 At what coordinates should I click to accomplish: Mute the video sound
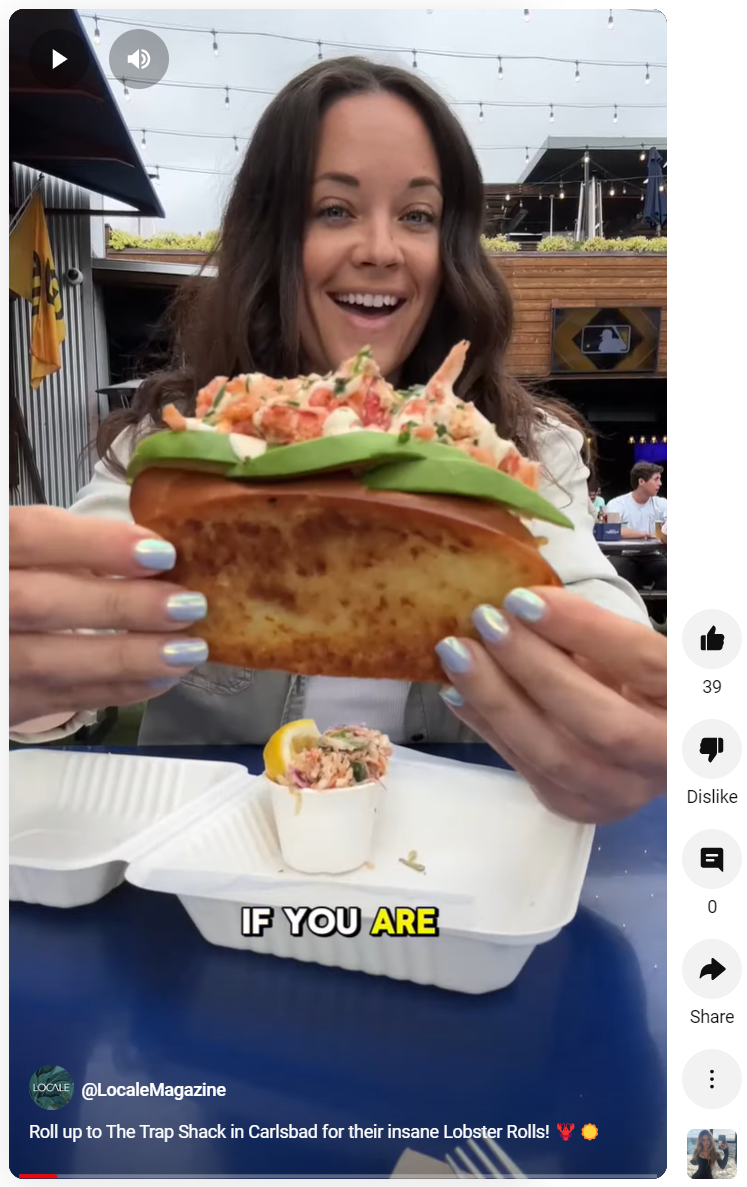pyautogui.click(x=138, y=59)
